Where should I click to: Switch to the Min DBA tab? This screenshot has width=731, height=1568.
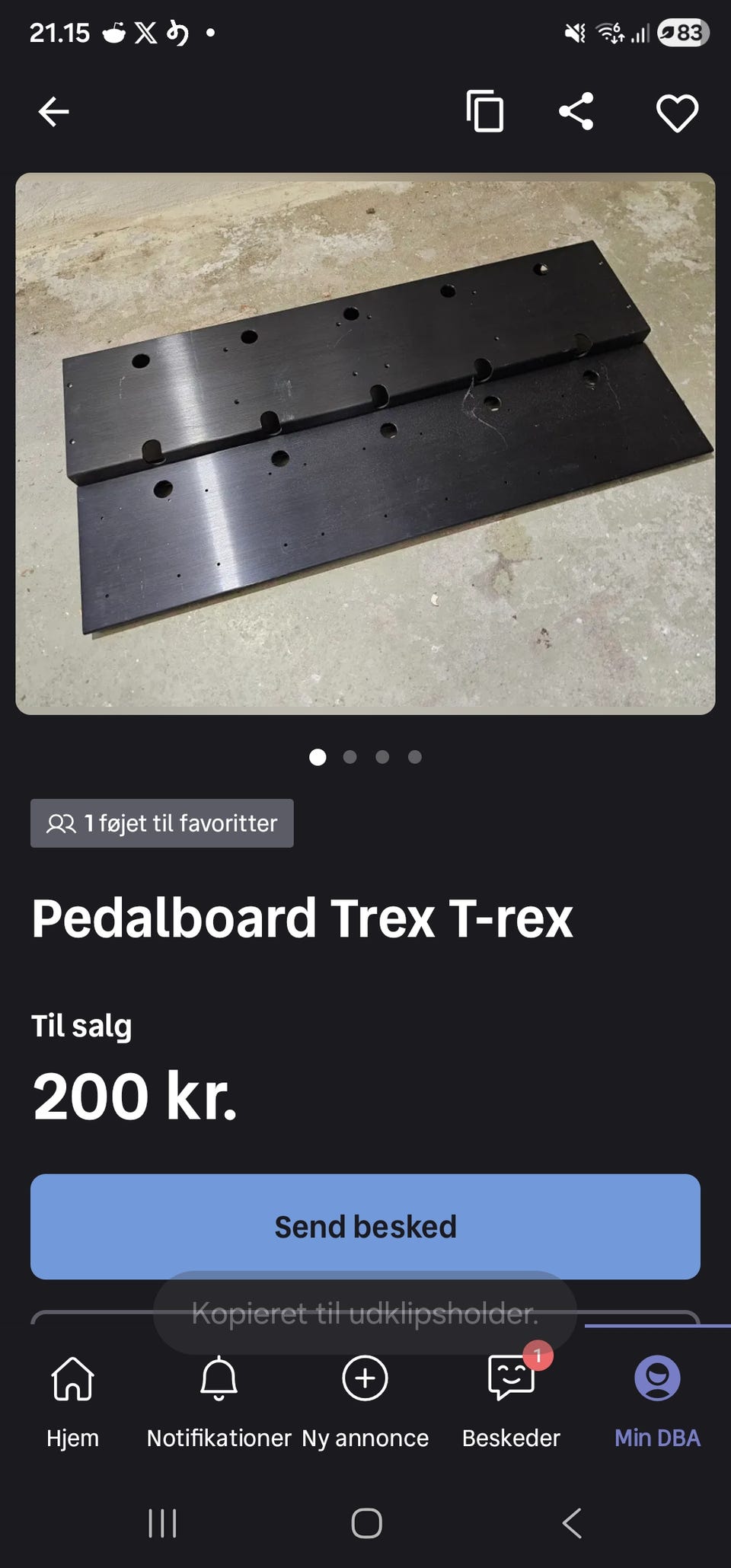click(657, 1402)
